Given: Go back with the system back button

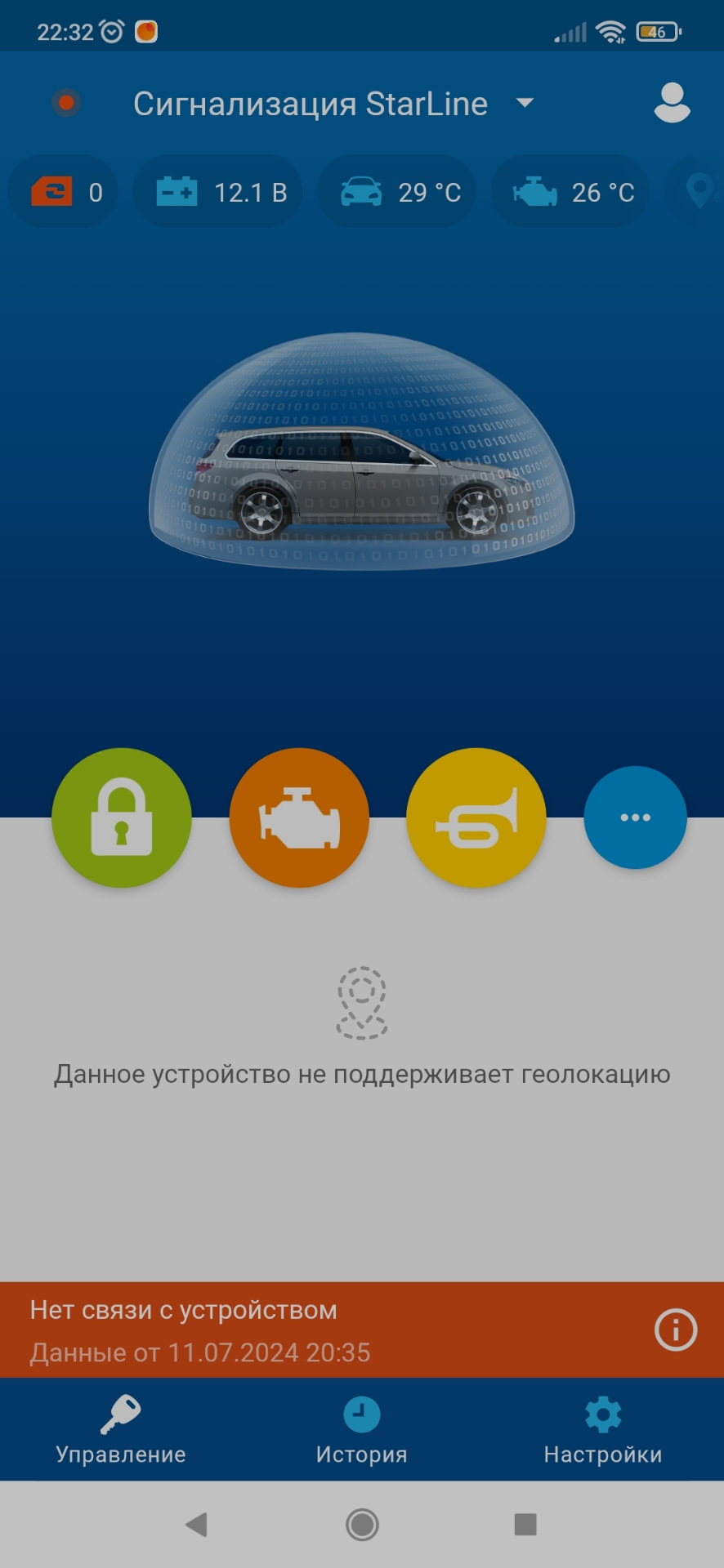Looking at the screenshot, I should coord(196,1524).
